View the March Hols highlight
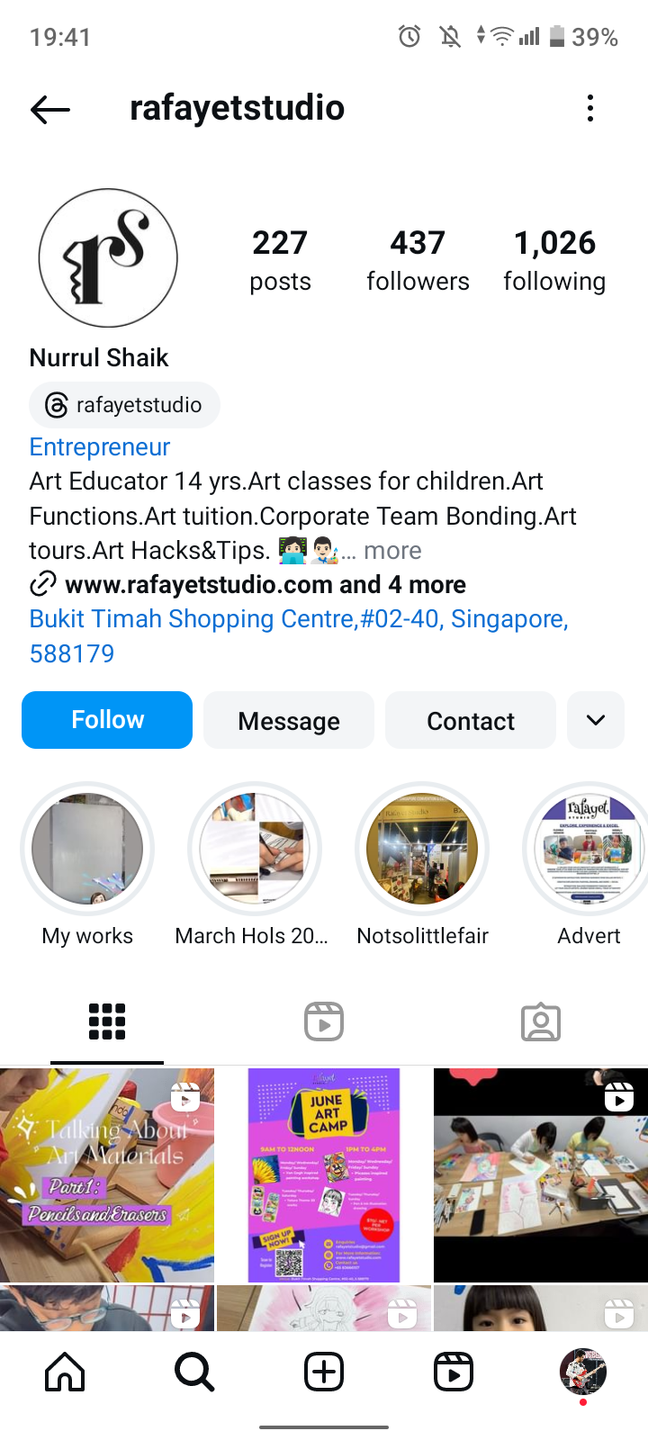 point(254,849)
